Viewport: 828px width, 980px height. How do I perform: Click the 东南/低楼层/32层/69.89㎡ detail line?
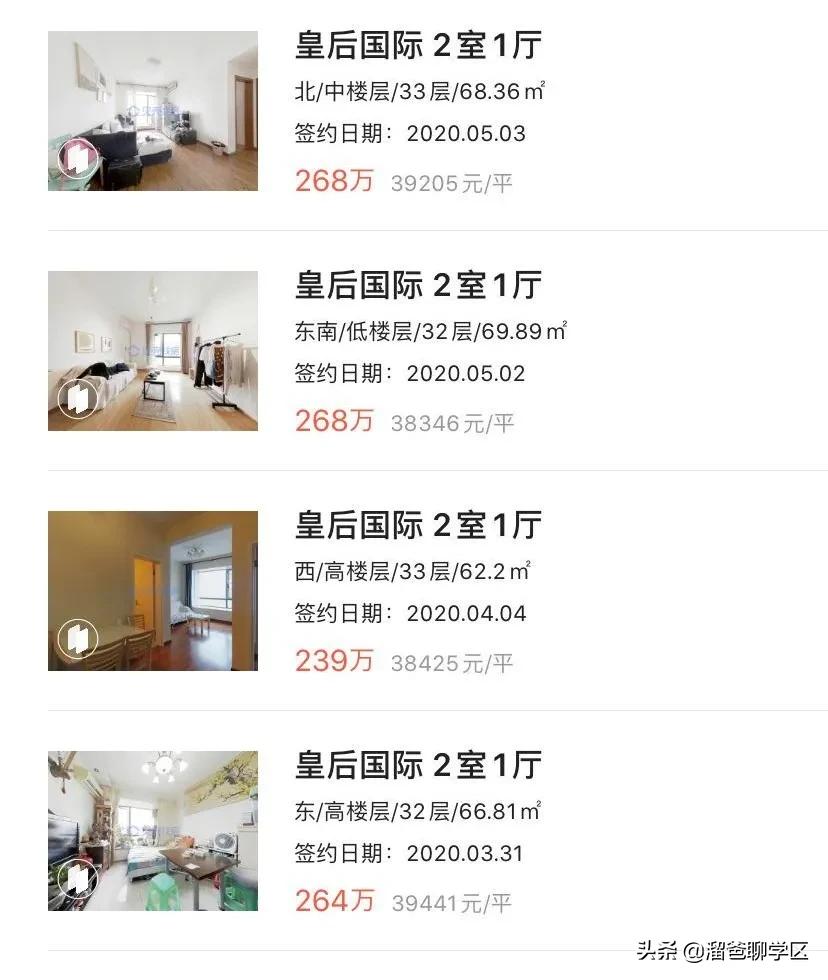tap(430, 332)
